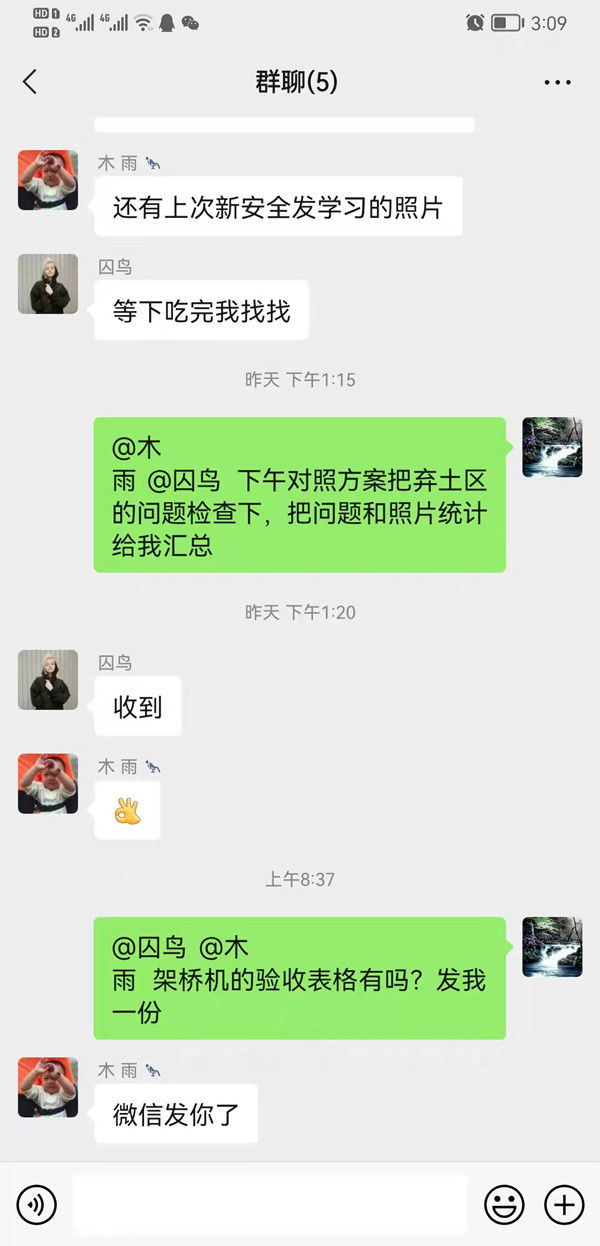This screenshot has width=600, height=1246.
Task: Go back from the group chat
Action: pos(30,82)
